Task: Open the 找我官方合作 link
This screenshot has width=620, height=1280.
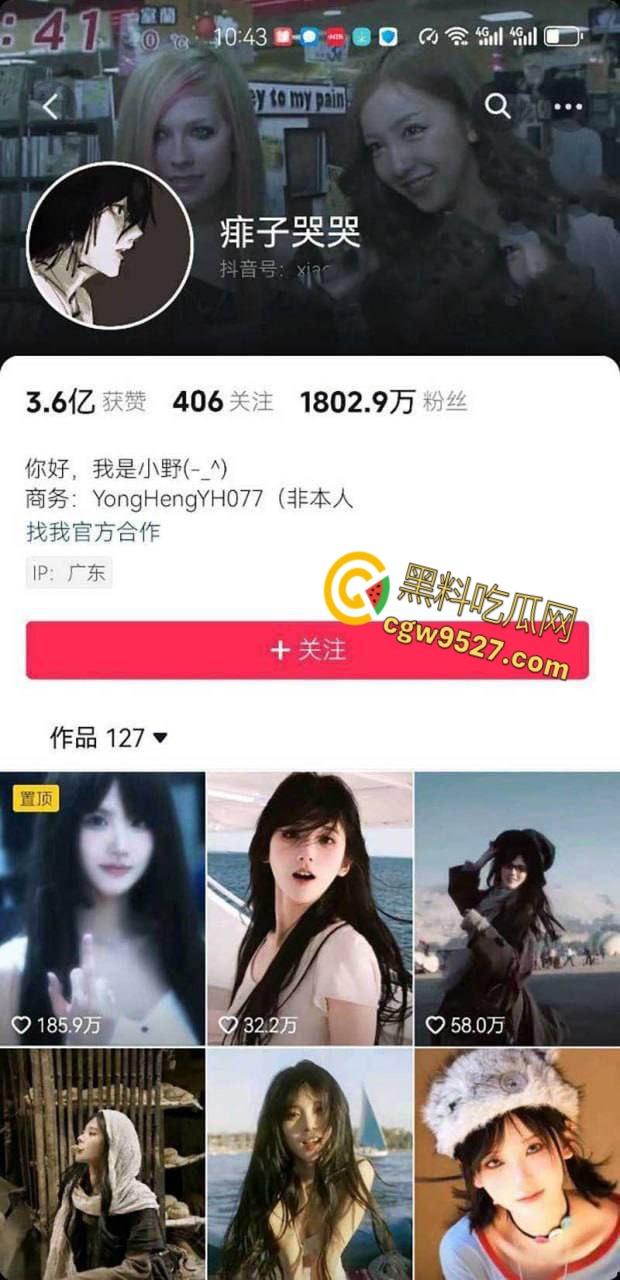Action: (x=93, y=532)
